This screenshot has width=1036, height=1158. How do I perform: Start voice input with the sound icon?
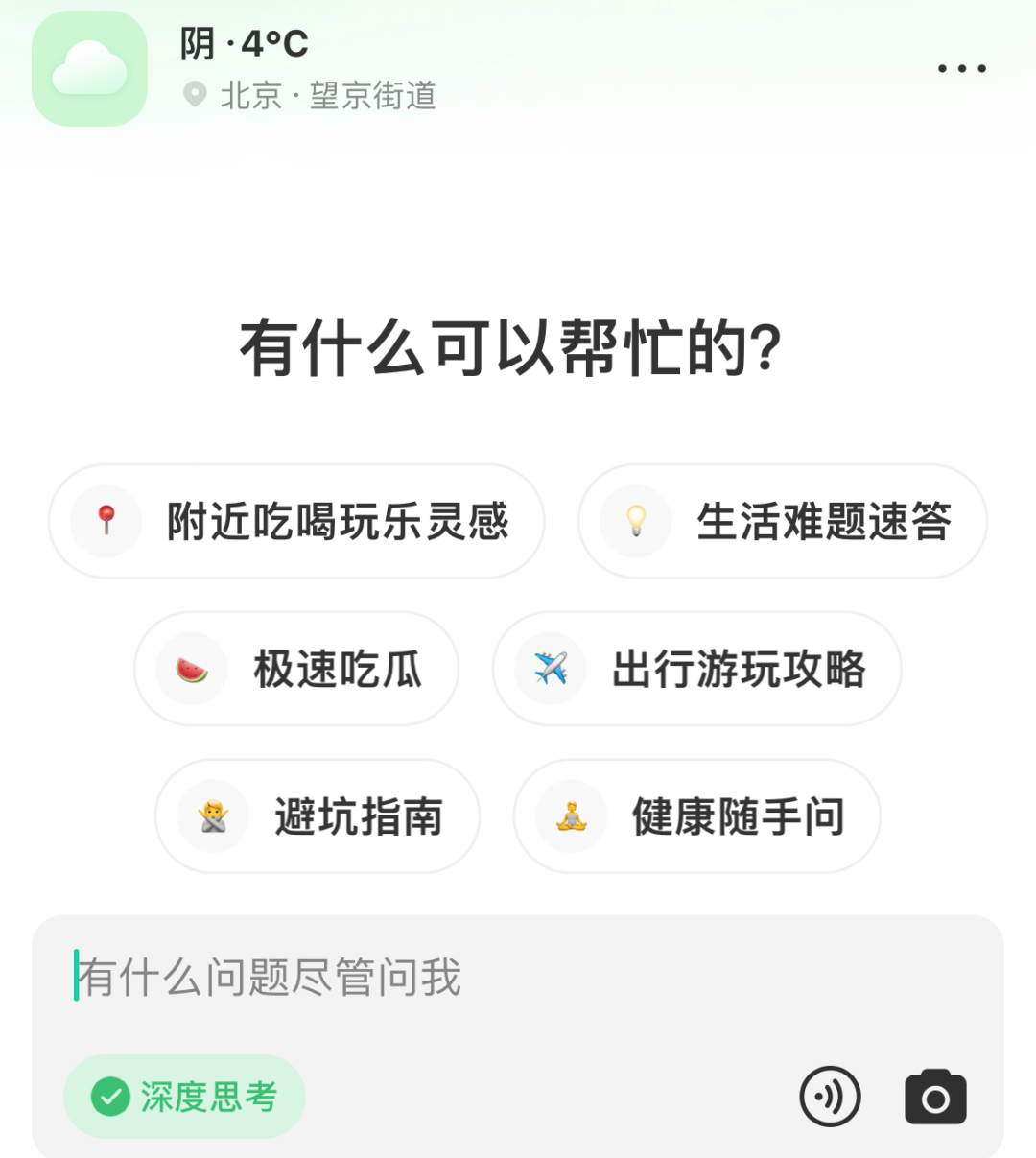coord(830,1097)
